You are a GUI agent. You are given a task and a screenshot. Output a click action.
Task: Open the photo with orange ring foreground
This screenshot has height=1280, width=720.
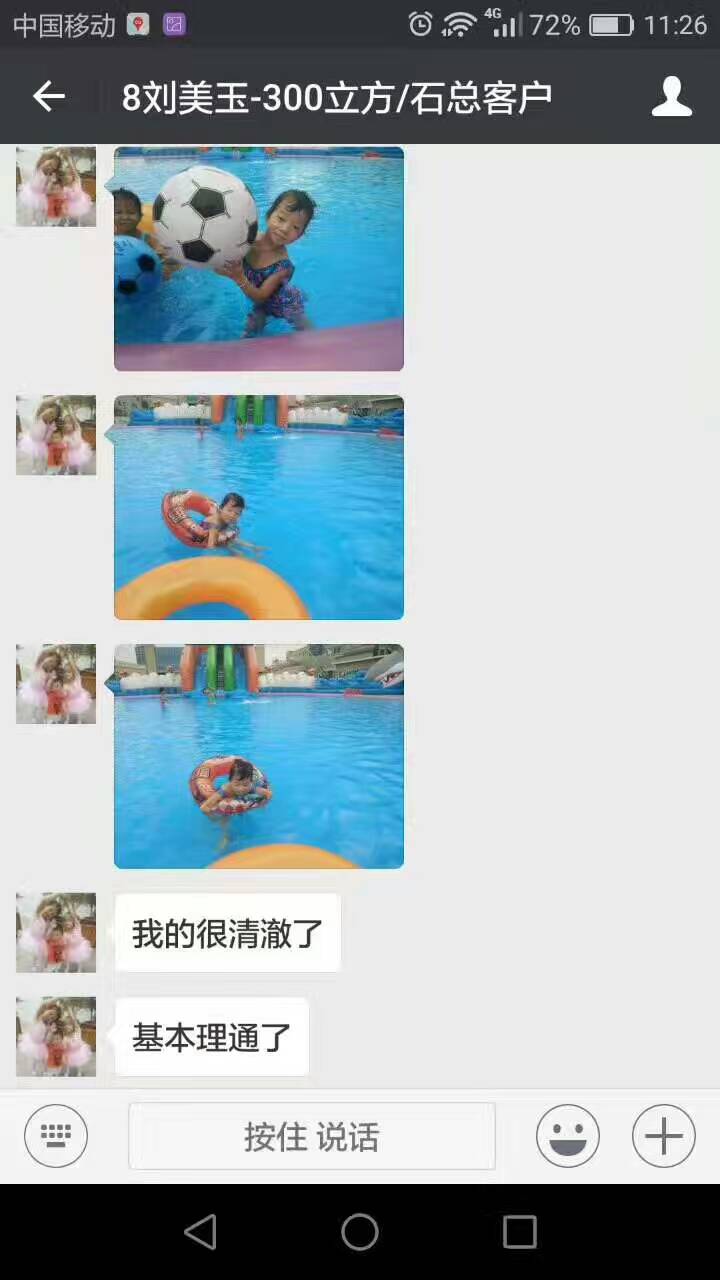click(x=258, y=507)
